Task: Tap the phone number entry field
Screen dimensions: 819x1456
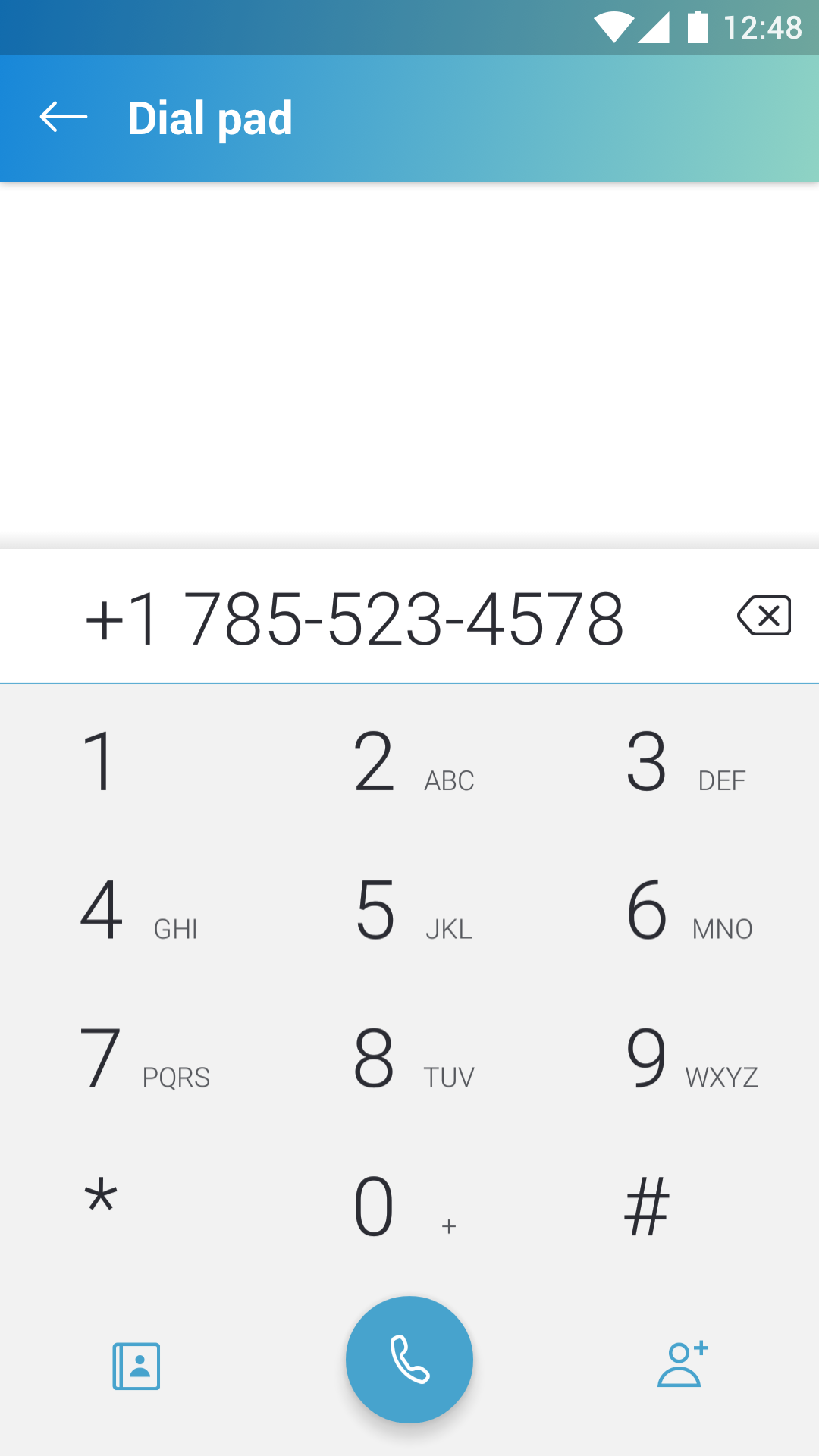Action: tap(355, 619)
